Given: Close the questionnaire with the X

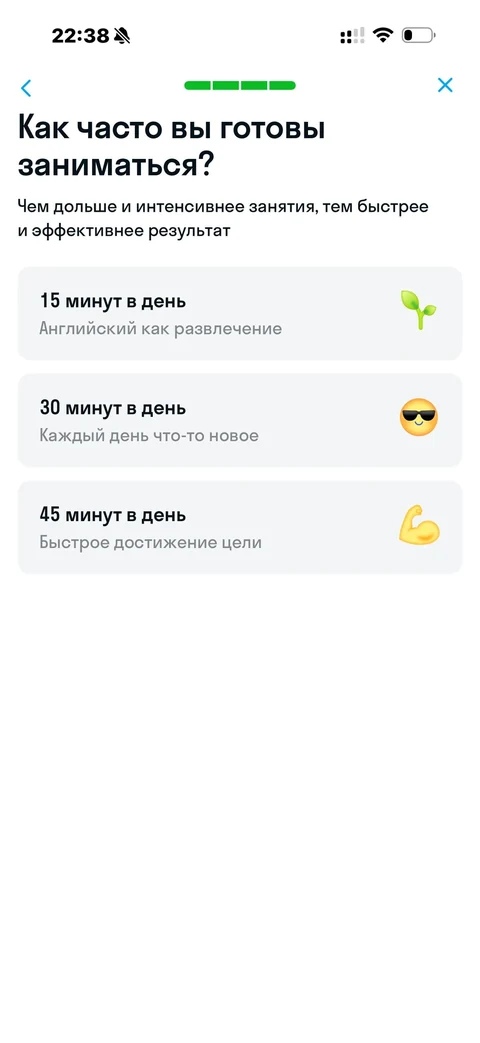Looking at the screenshot, I should [x=445, y=85].
